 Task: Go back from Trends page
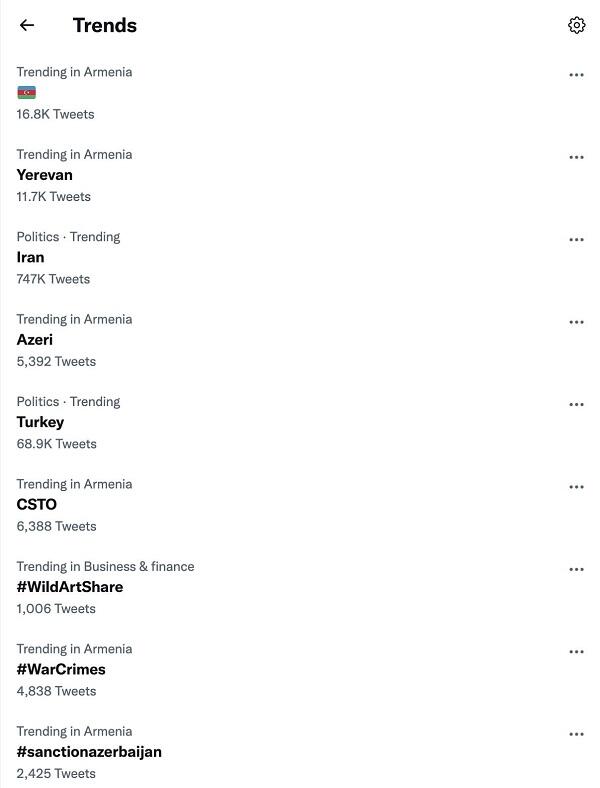click(x=27, y=25)
